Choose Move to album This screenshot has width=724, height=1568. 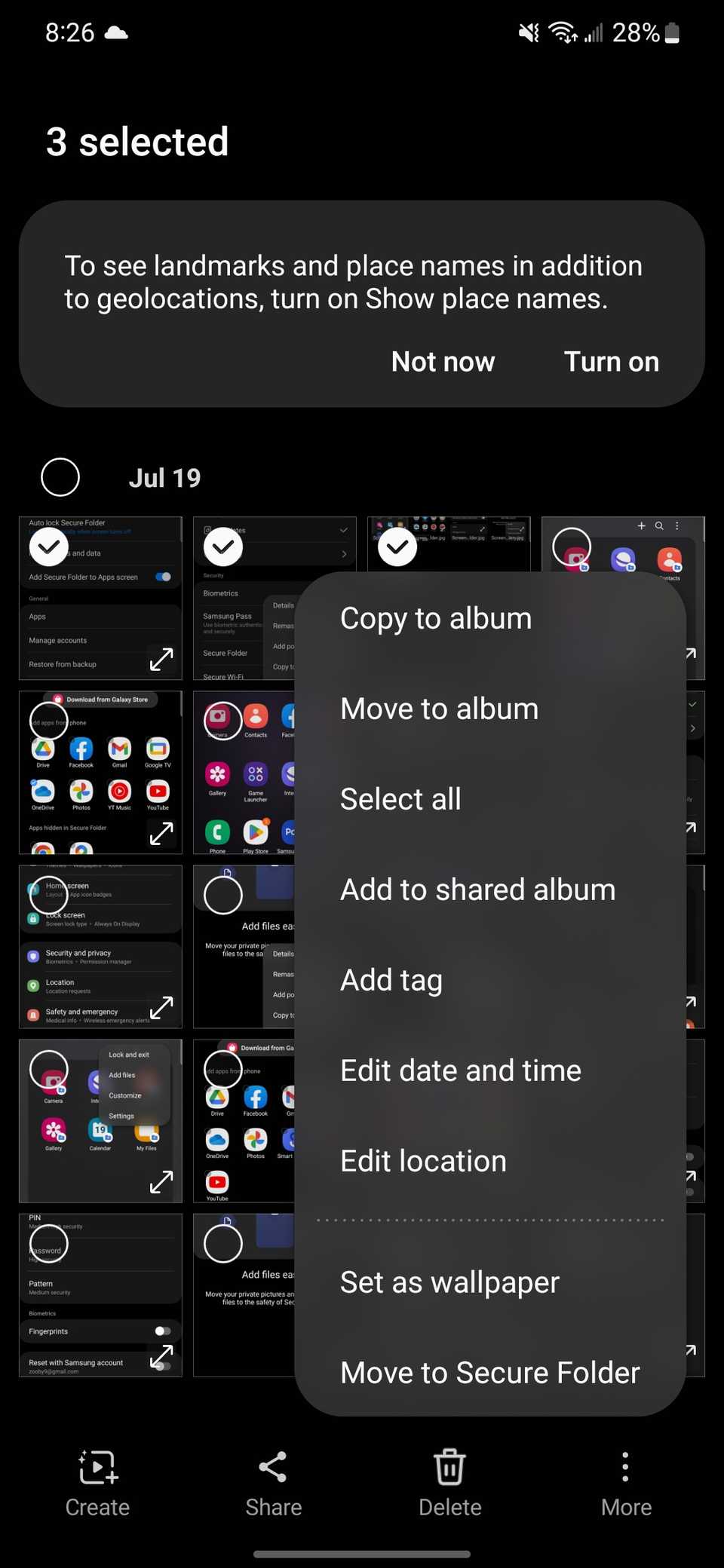439,709
